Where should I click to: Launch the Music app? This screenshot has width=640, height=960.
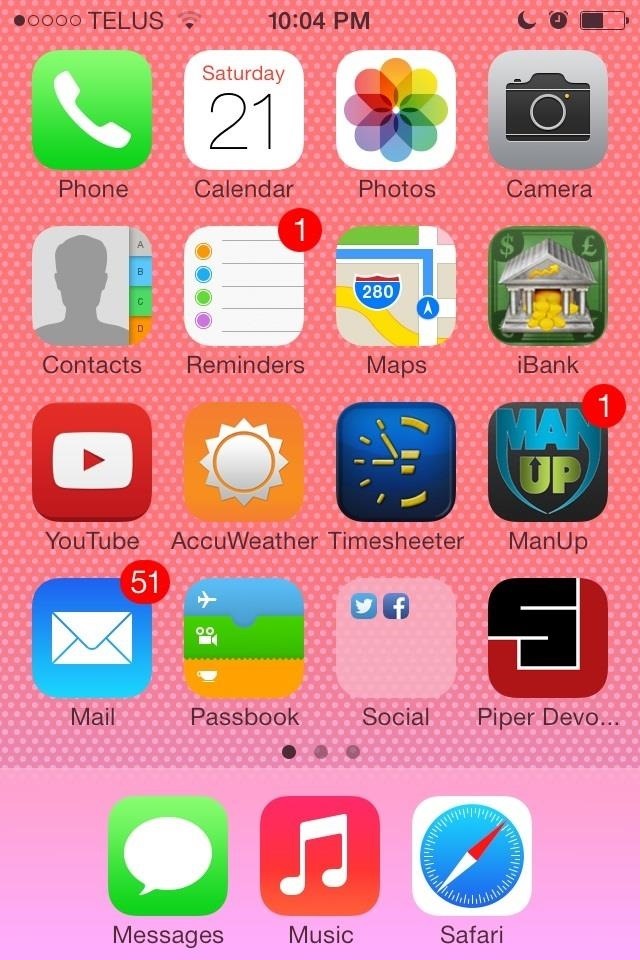tap(320, 856)
